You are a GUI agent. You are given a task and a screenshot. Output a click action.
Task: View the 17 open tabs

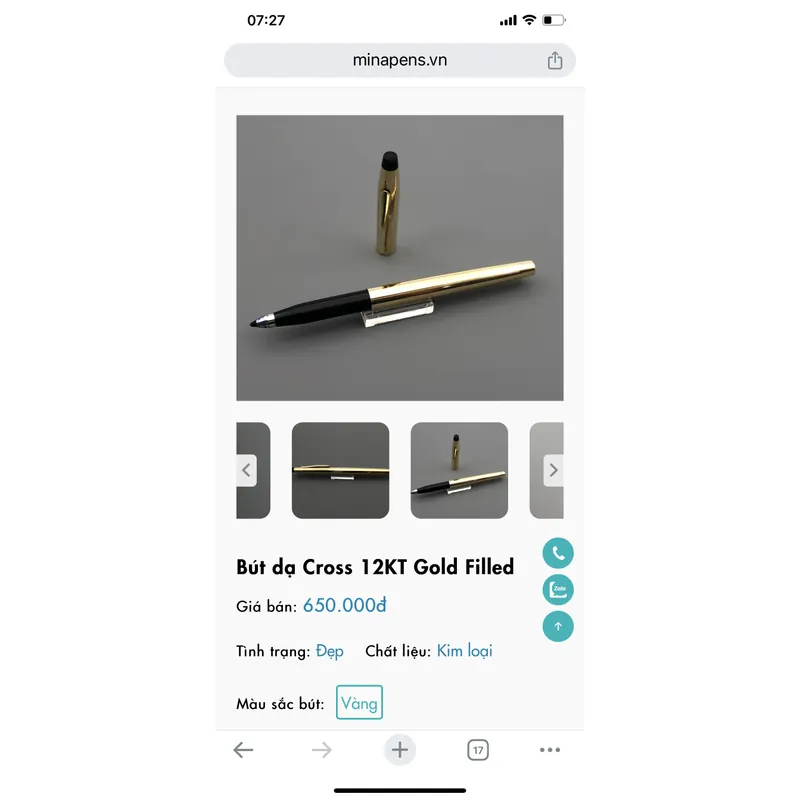coord(478,750)
